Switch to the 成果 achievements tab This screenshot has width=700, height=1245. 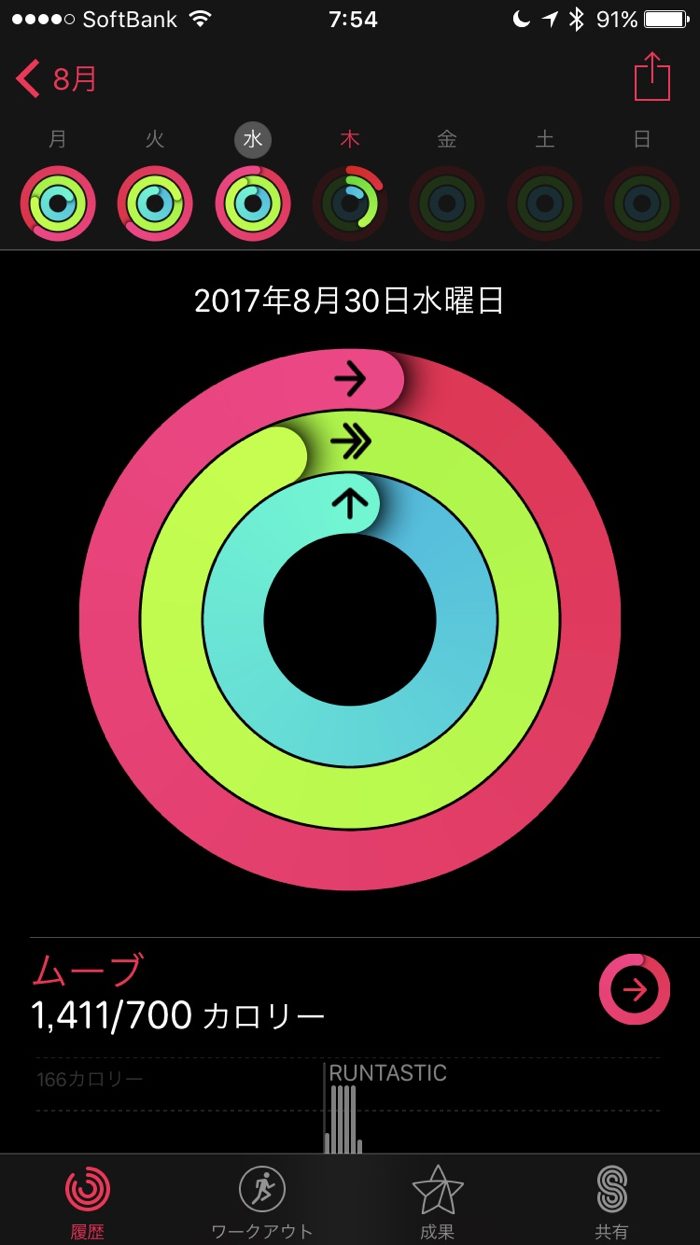point(437,1200)
